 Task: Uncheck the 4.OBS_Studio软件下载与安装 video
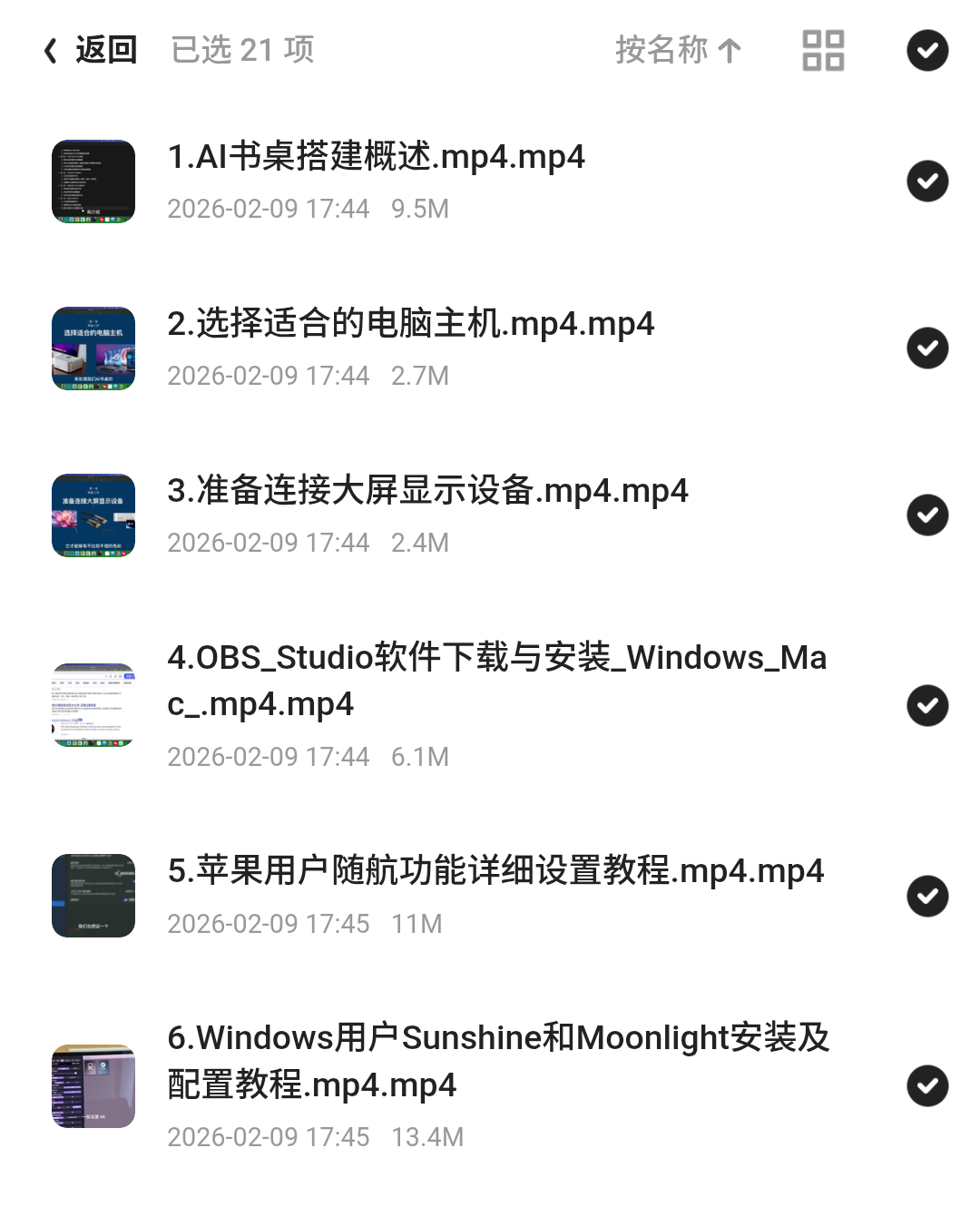[x=927, y=706]
